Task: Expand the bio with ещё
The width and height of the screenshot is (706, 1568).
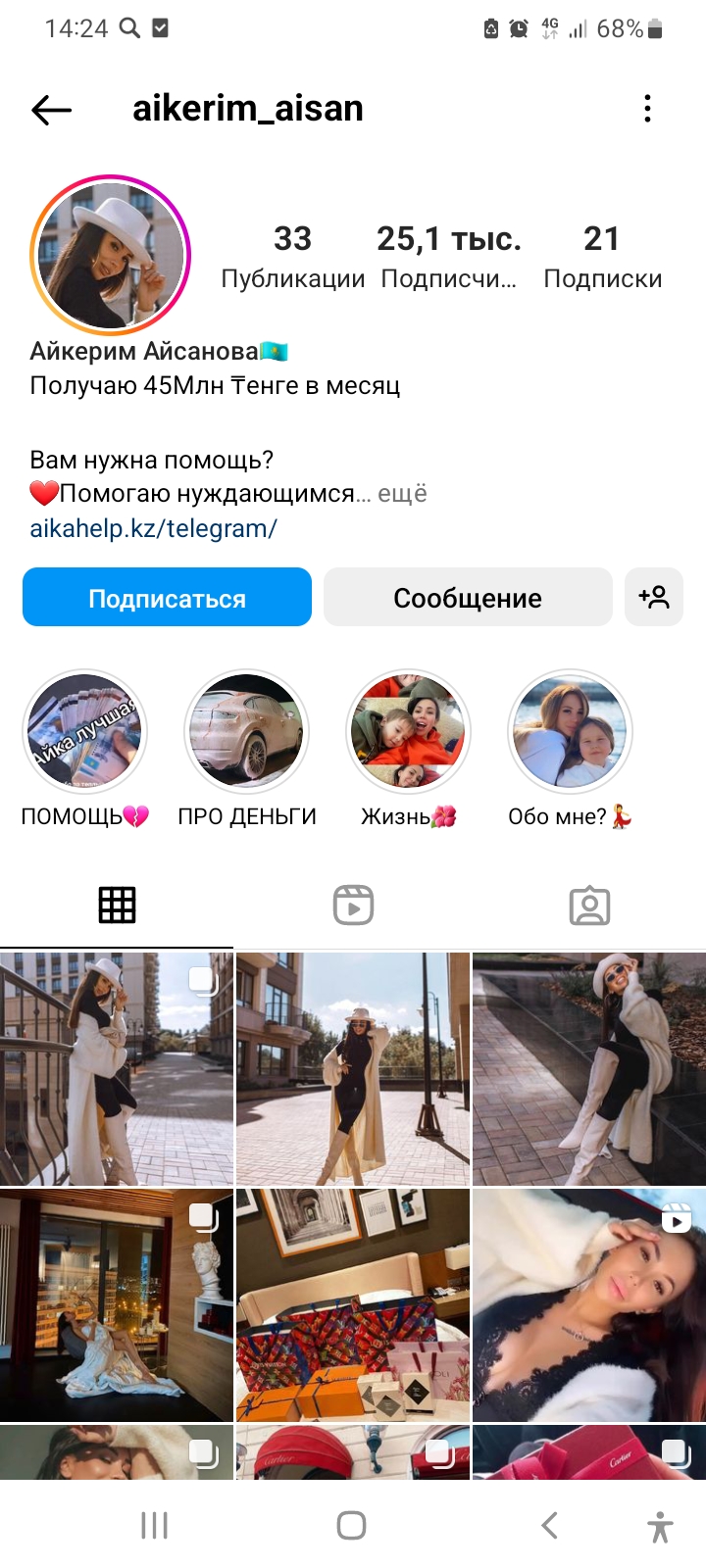Action: point(402,493)
